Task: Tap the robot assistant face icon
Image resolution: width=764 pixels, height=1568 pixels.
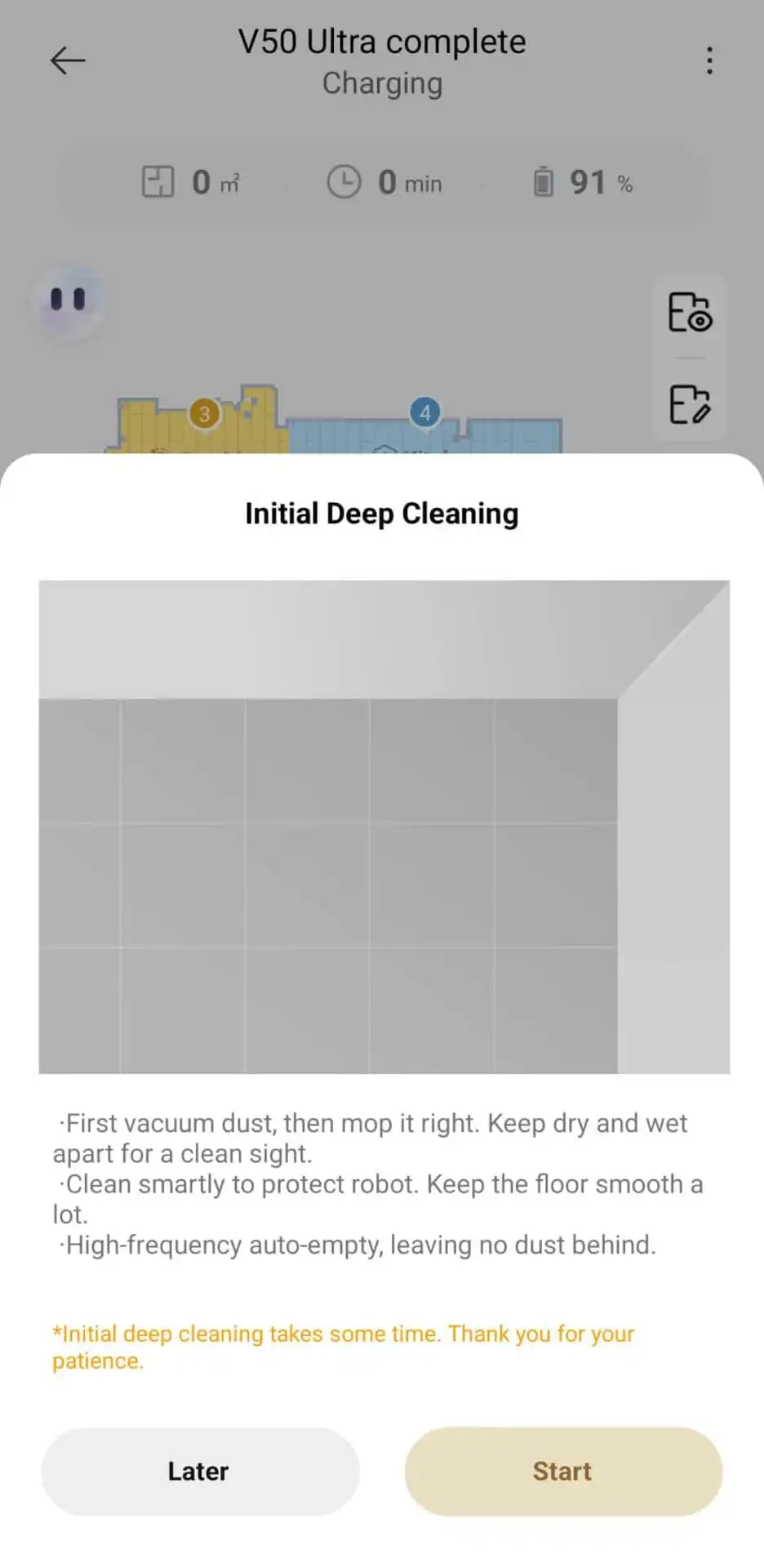Action: pyautogui.click(x=68, y=300)
